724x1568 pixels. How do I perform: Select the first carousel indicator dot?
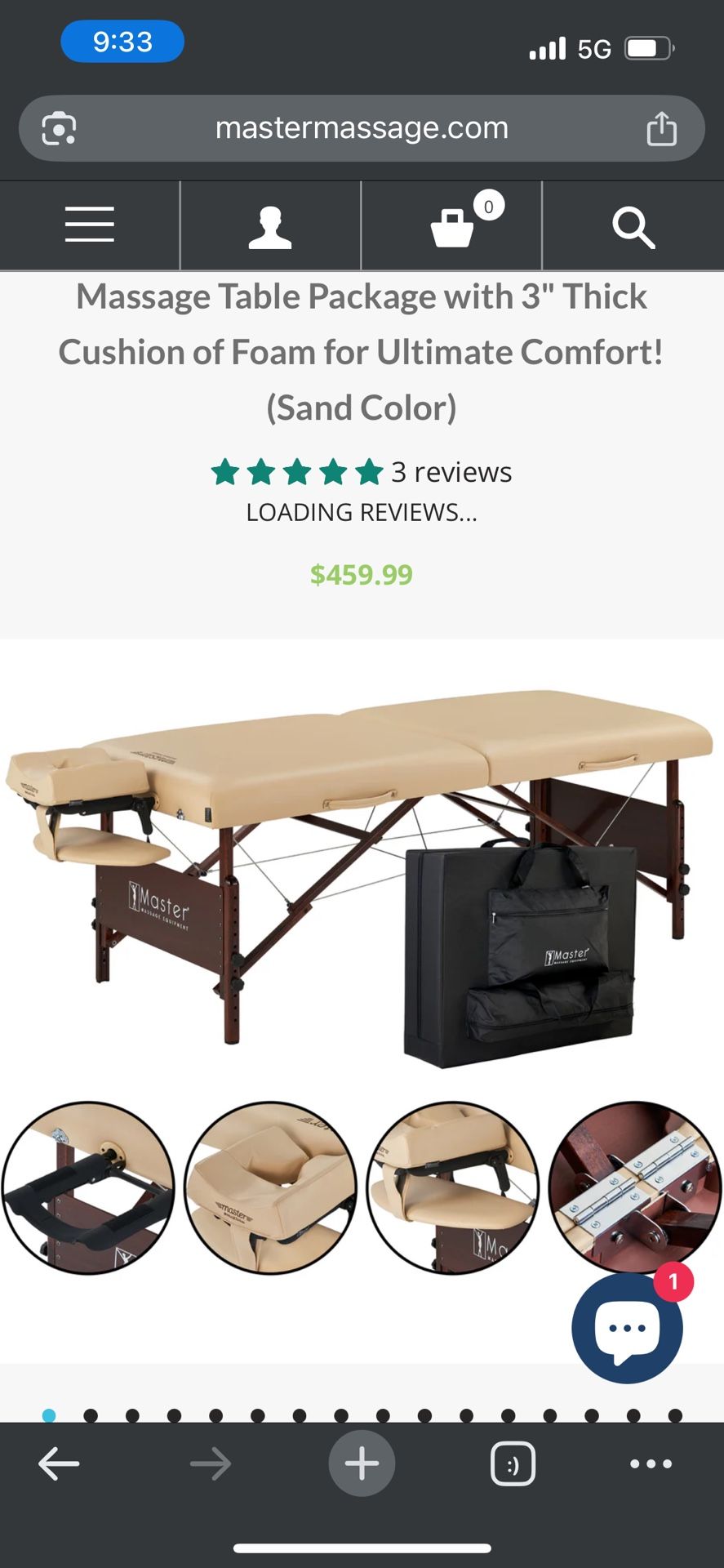point(49,1415)
